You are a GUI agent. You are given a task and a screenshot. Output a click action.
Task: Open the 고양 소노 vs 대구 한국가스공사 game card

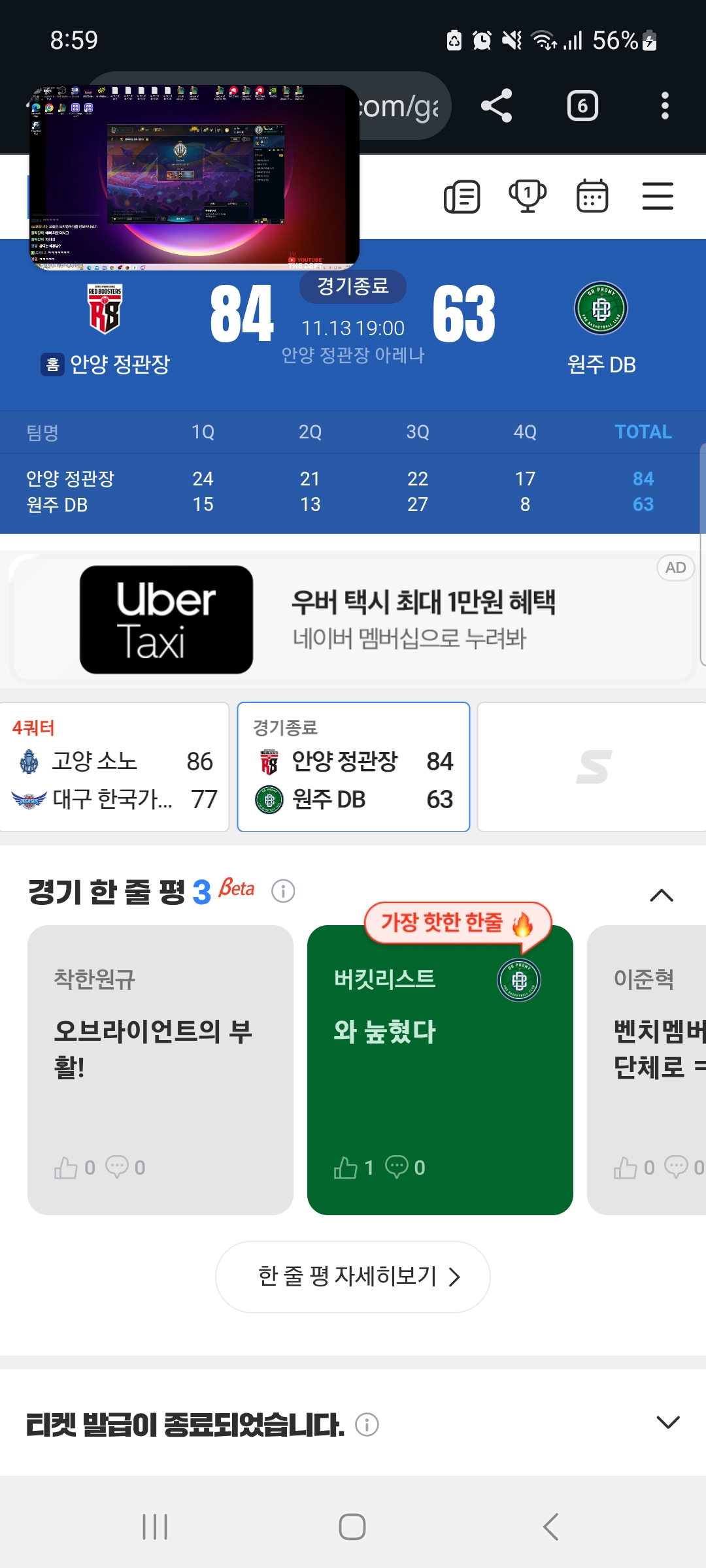point(114,767)
